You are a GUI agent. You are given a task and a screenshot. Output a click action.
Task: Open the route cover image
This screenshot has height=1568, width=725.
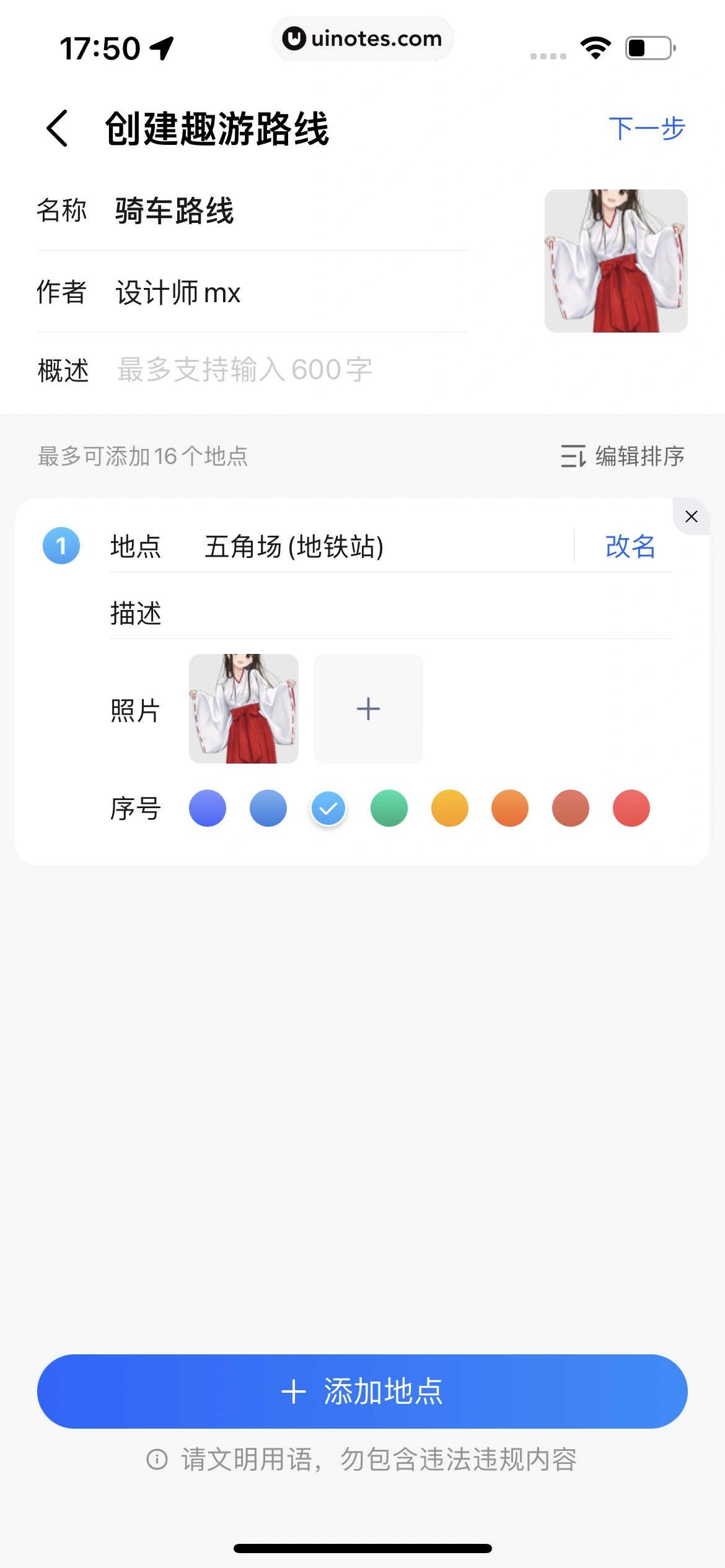tap(616, 261)
